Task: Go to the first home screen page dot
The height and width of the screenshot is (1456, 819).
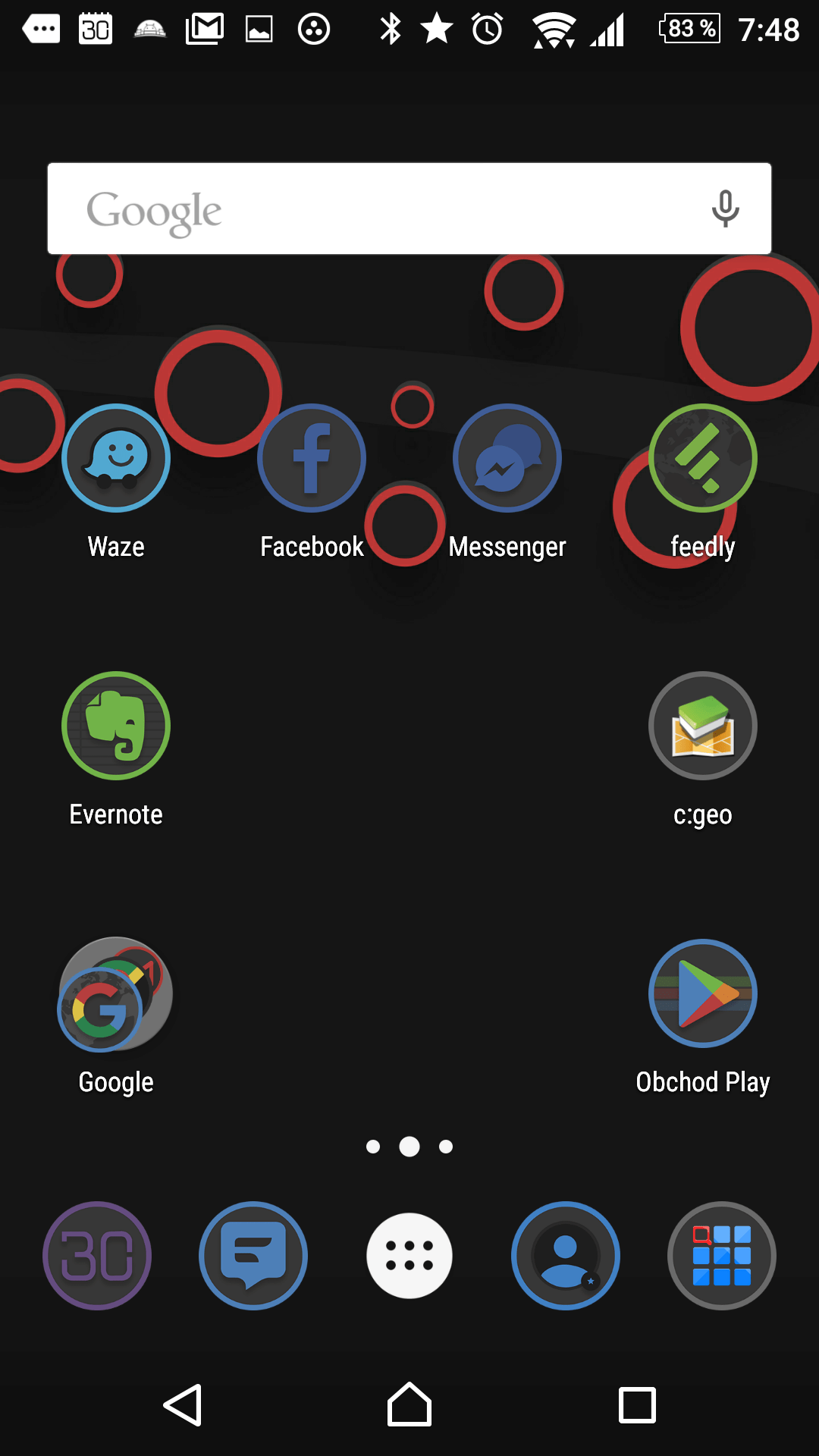Action: coord(373,1147)
